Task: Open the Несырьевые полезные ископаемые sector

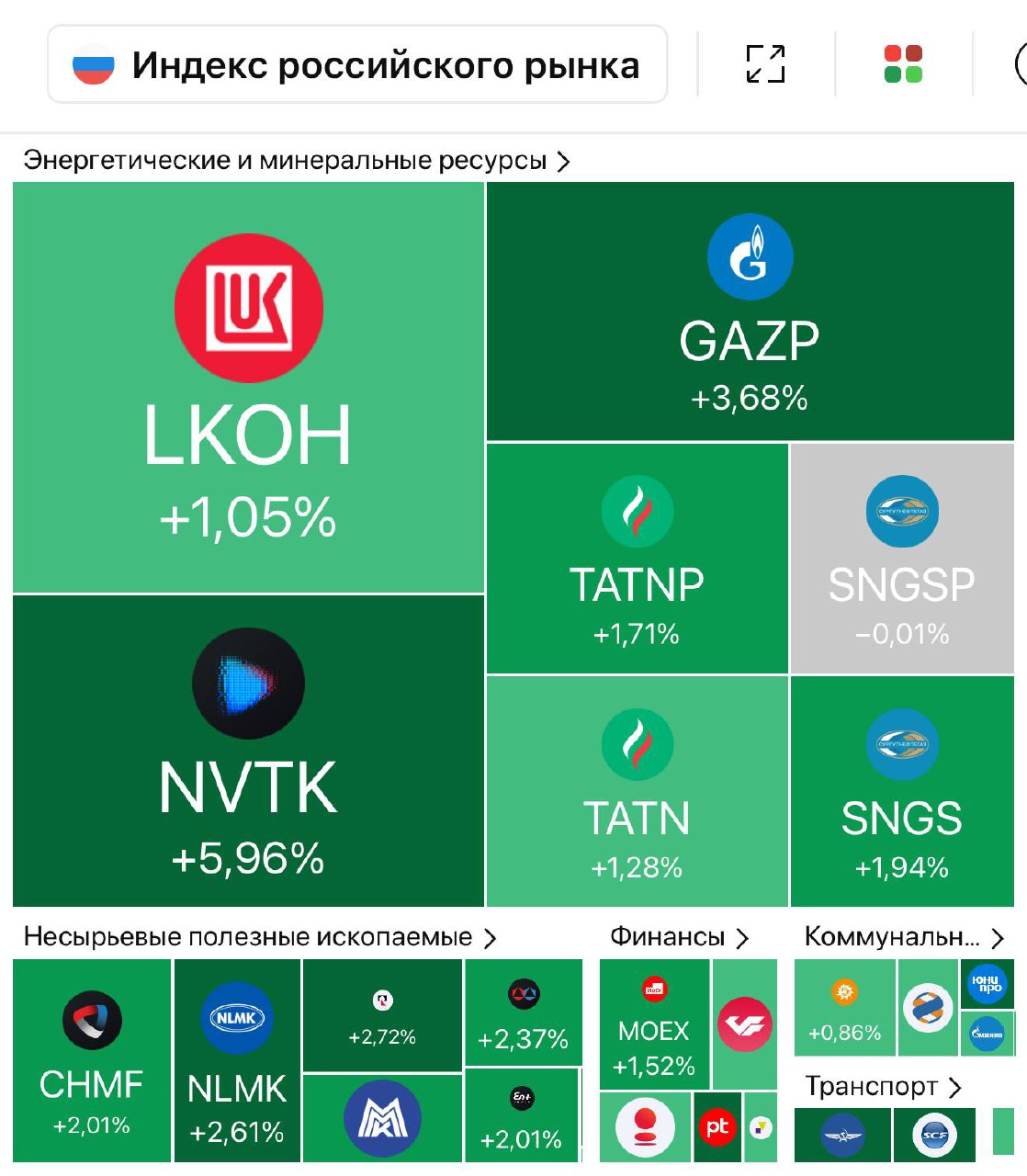Action: 259,937
